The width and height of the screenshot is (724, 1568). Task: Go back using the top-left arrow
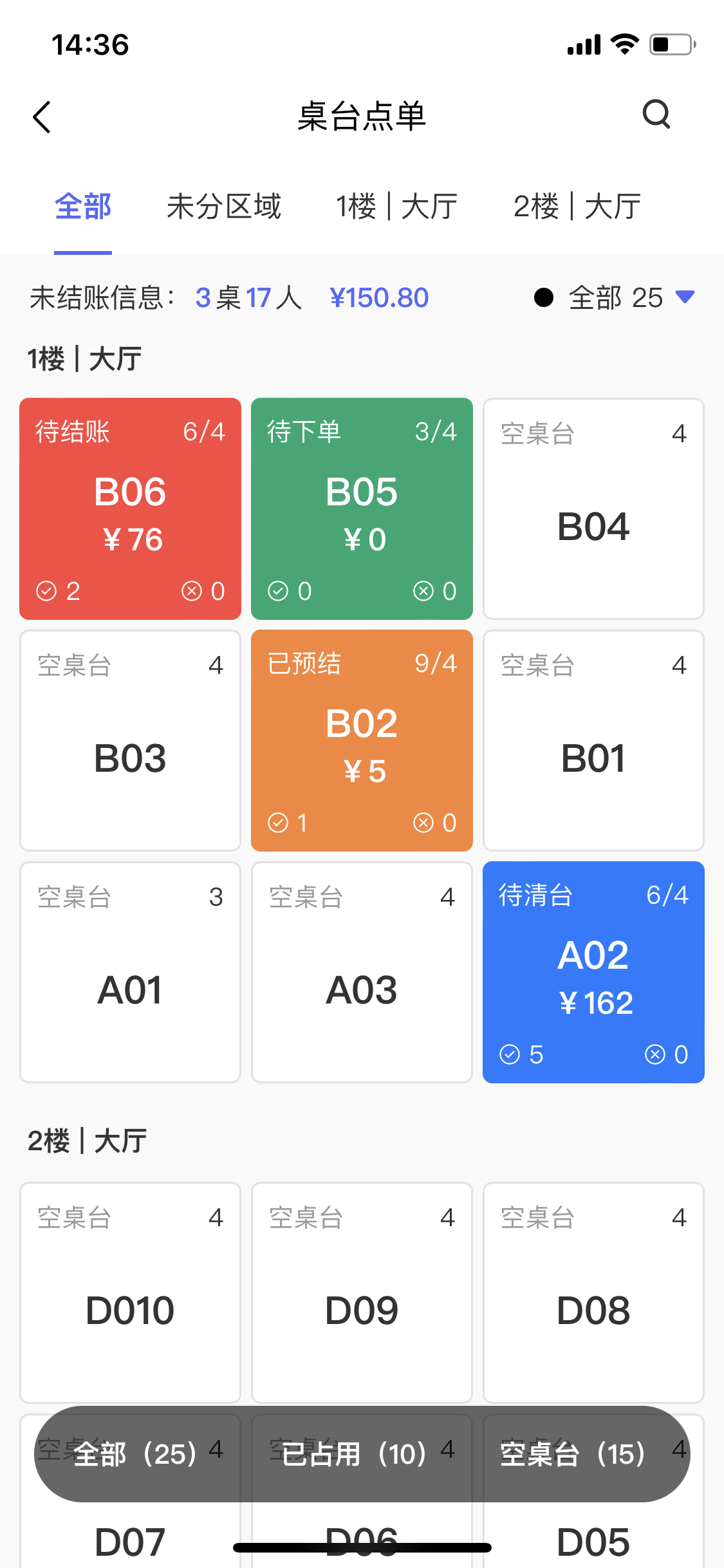[42, 117]
